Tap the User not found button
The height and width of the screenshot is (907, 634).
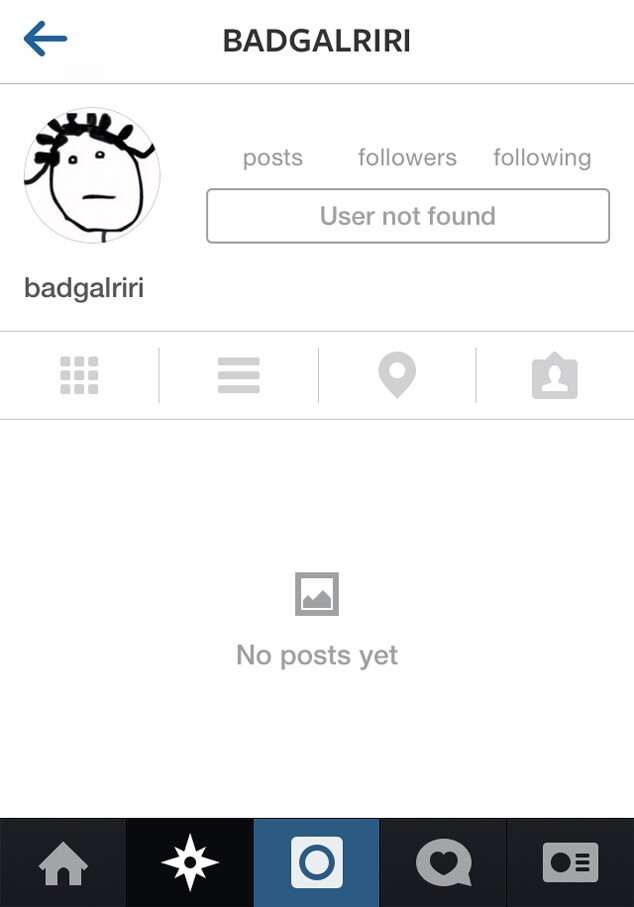(x=408, y=216)
